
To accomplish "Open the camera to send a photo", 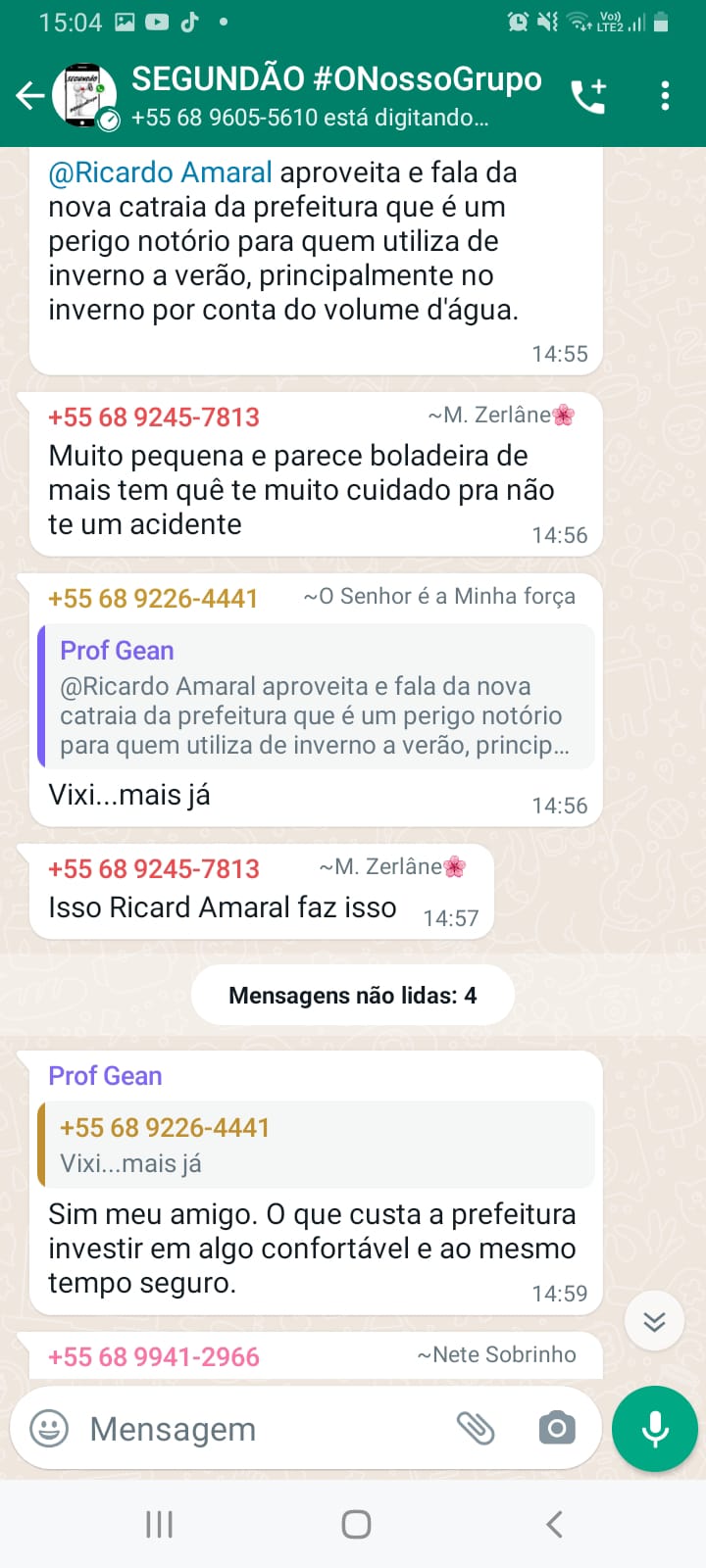I will [557, 1428].
